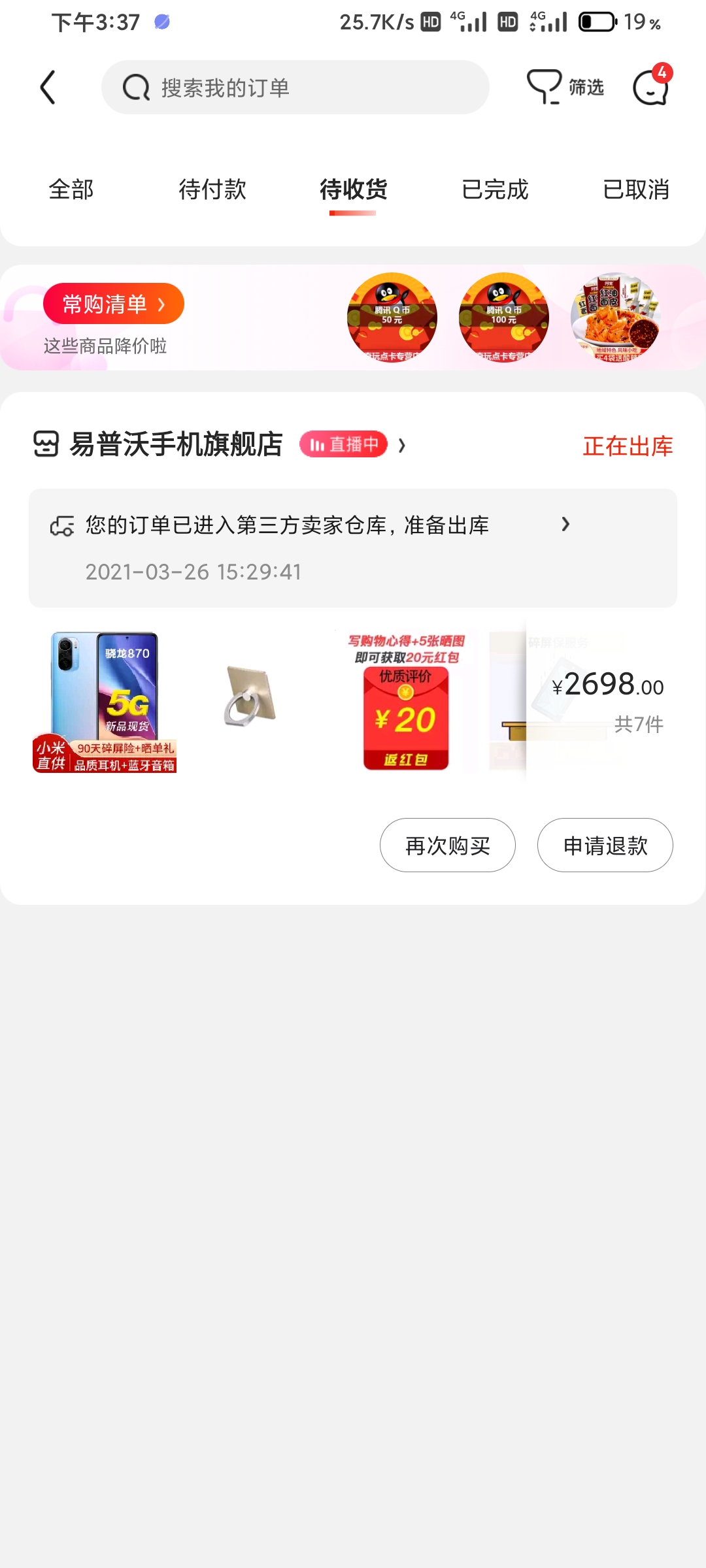
Task: Open the 腾讯Q币 50元 product
Action: (392, 318)
